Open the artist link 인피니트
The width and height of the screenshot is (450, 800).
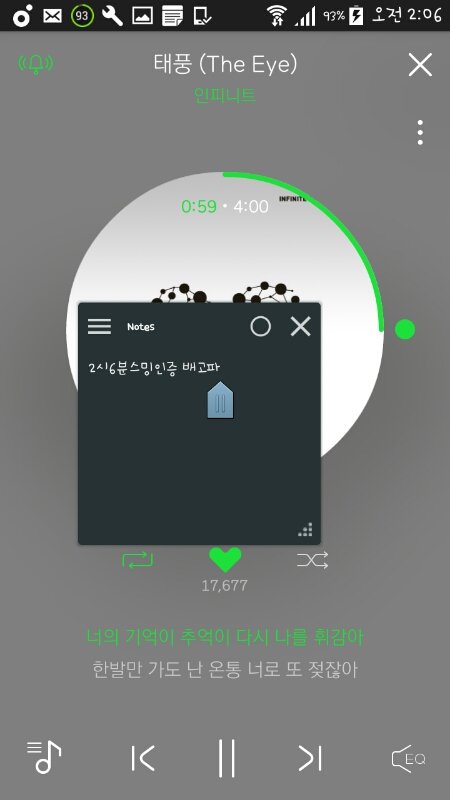(225, 95)
